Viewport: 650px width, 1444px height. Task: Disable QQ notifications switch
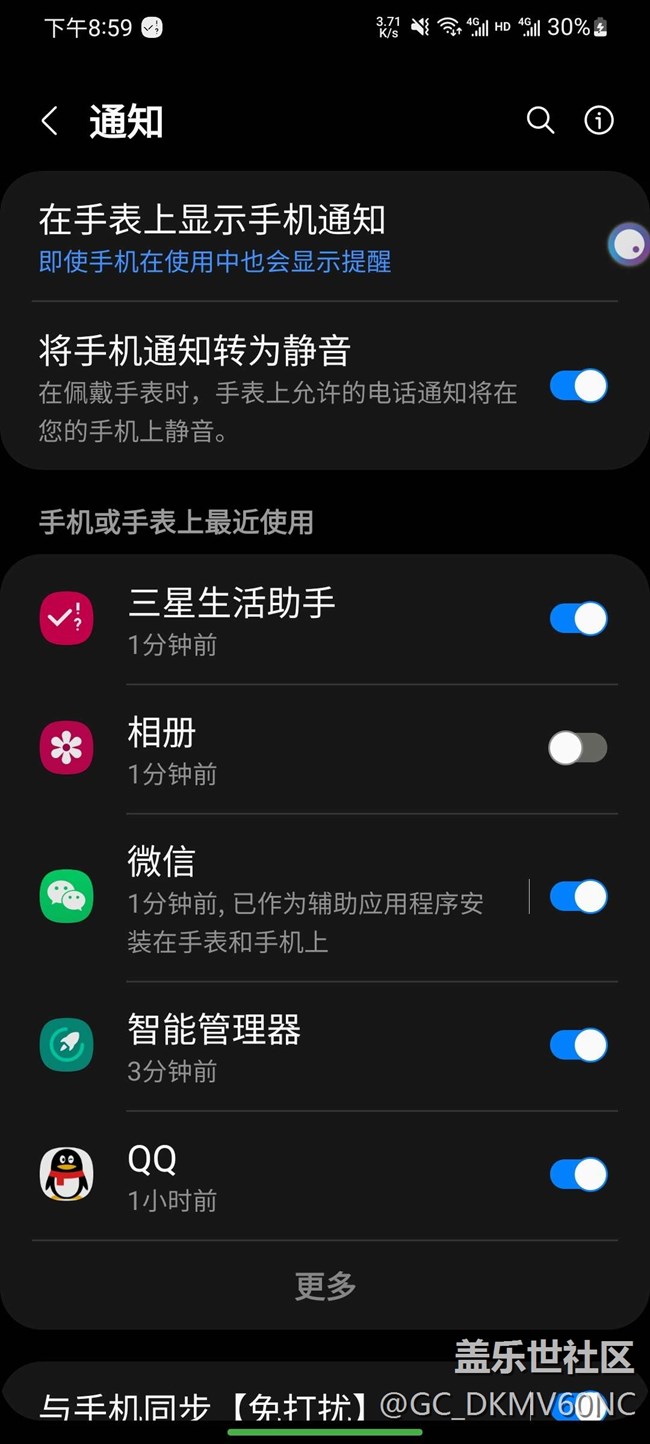coord(578,1174)
